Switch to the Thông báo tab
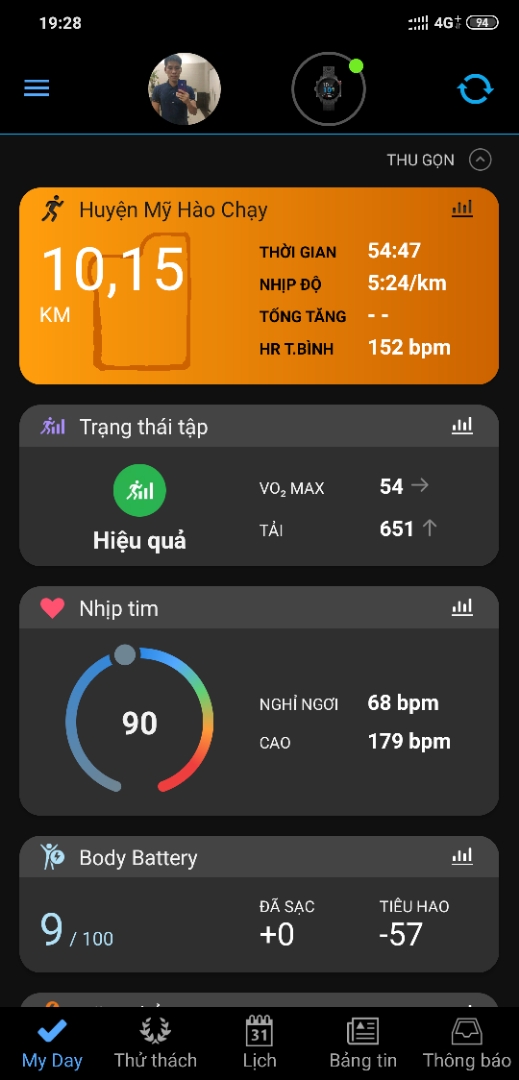This screenshot has height=1080, width=519. pyautogui.click(x=467, y=1043)
